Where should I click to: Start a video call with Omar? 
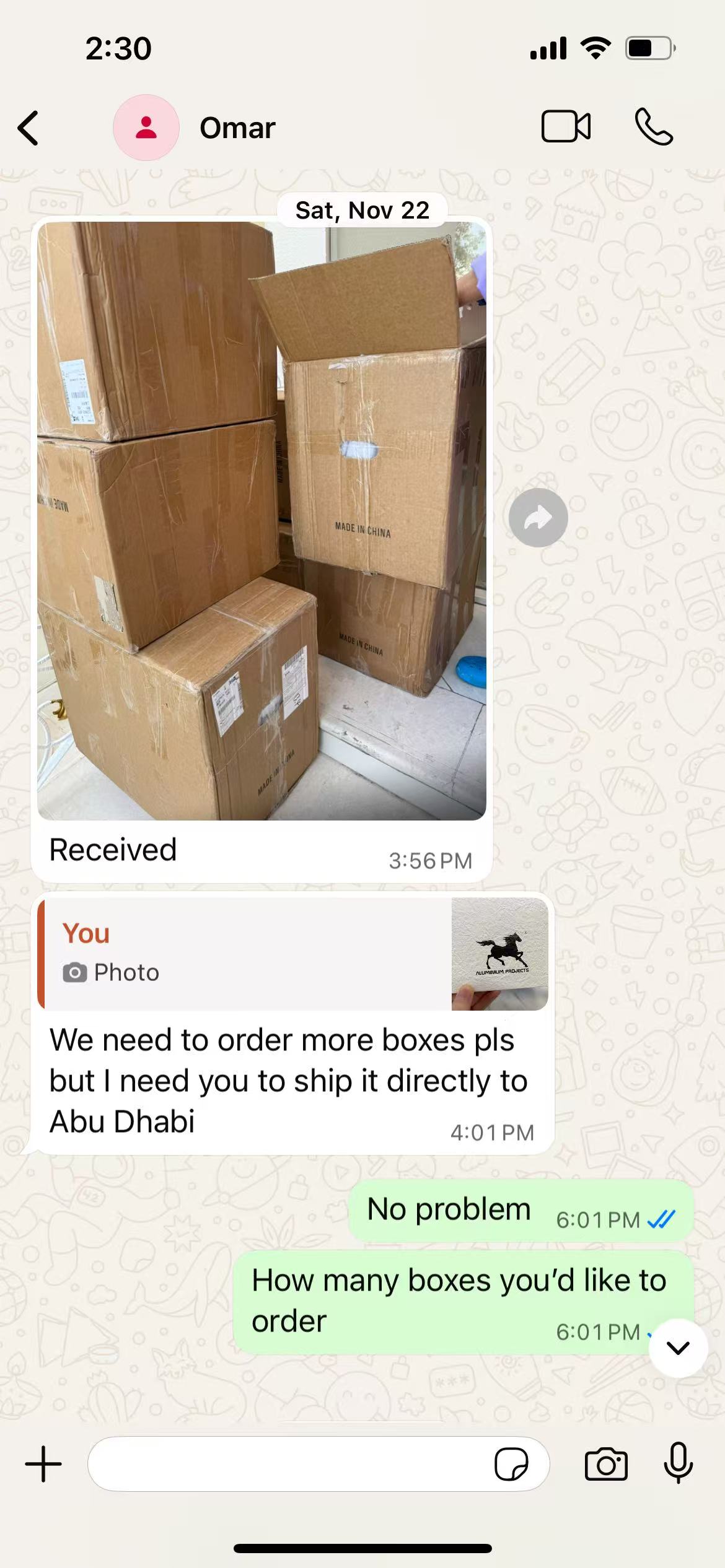pyautogui.click(x=565, y=127)
